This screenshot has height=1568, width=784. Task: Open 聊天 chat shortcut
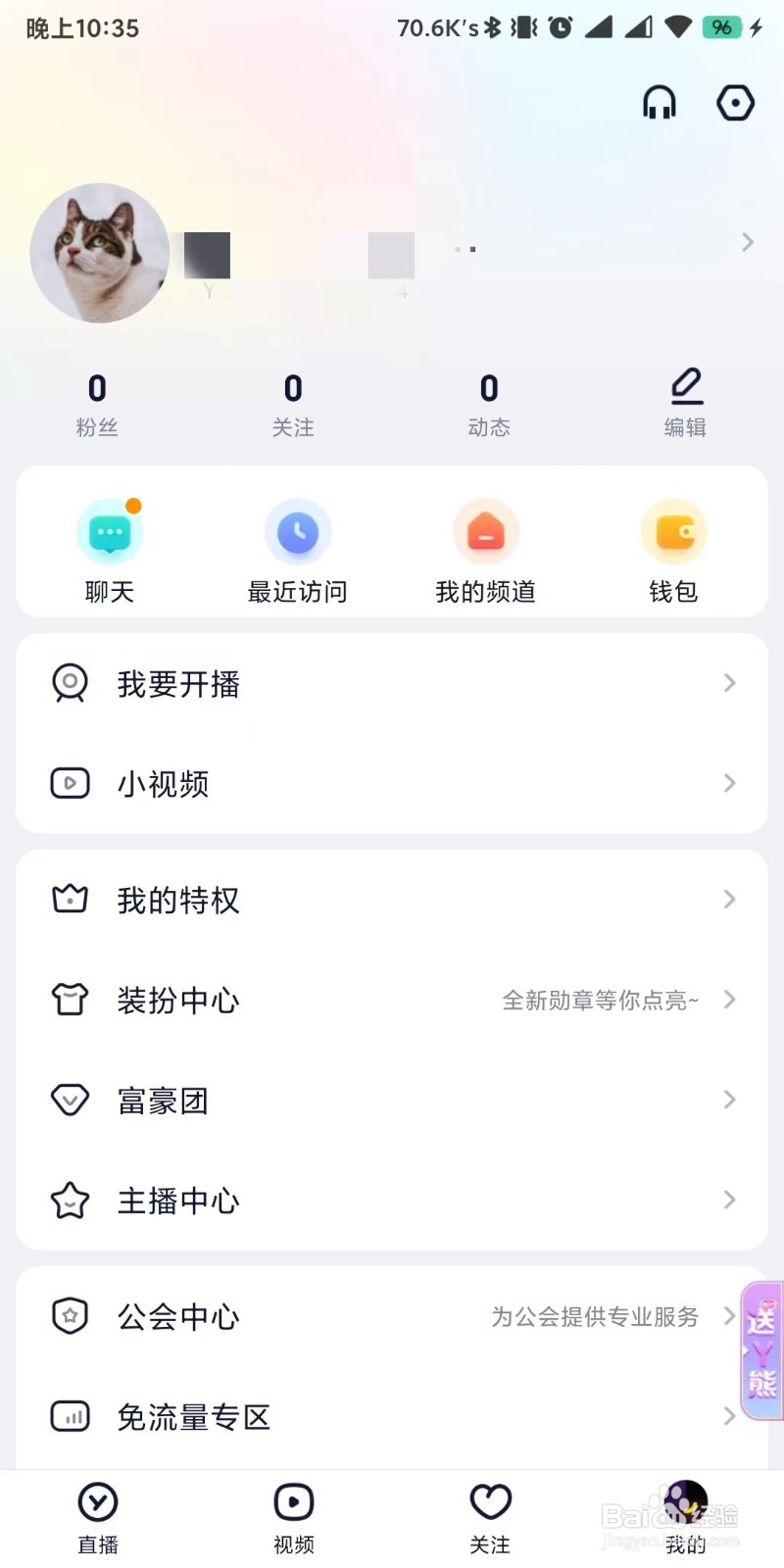click(110, 551)
